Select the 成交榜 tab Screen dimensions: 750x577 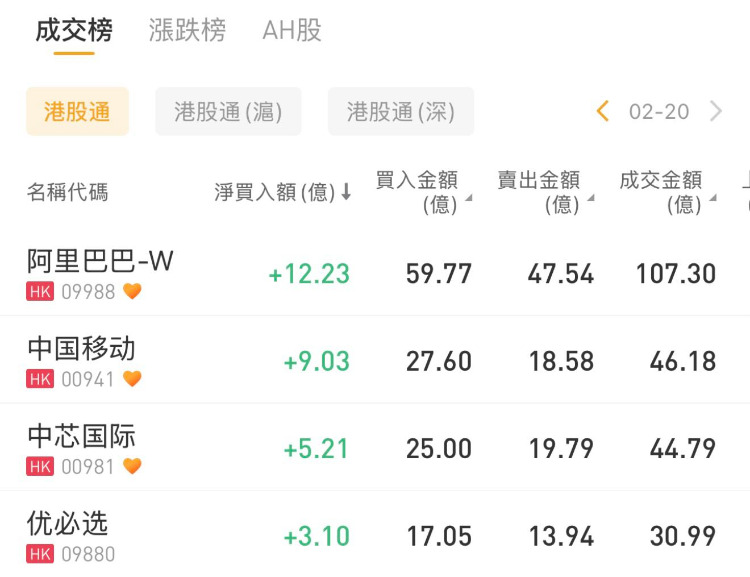(x=74, y=31)
